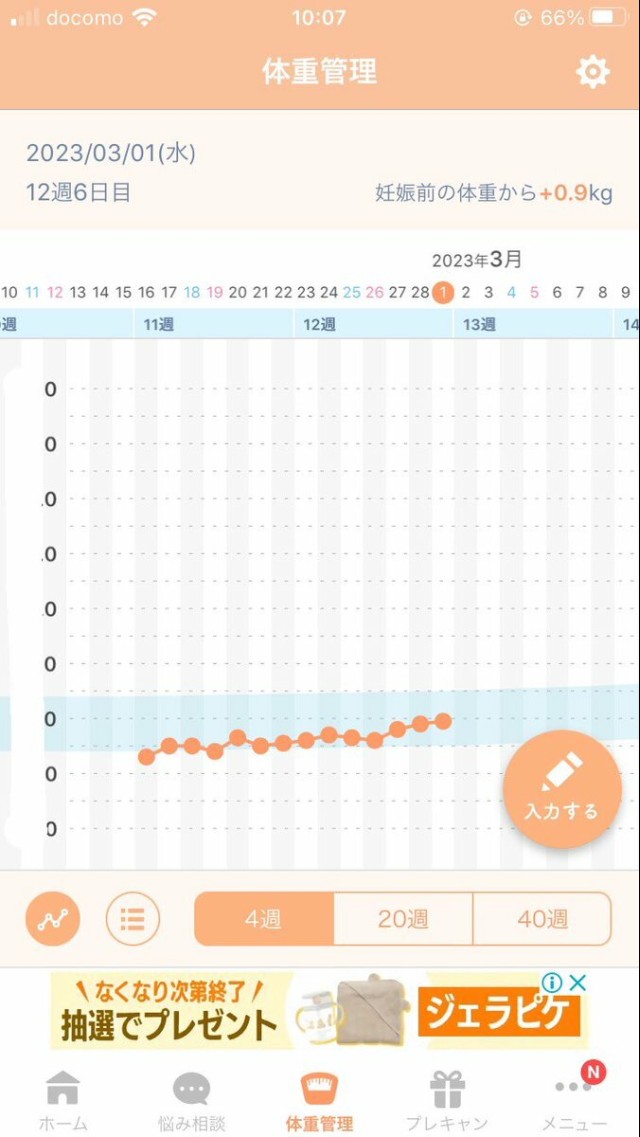
Task: Switch to the プレキャン tab
Action: [447, 1100]
